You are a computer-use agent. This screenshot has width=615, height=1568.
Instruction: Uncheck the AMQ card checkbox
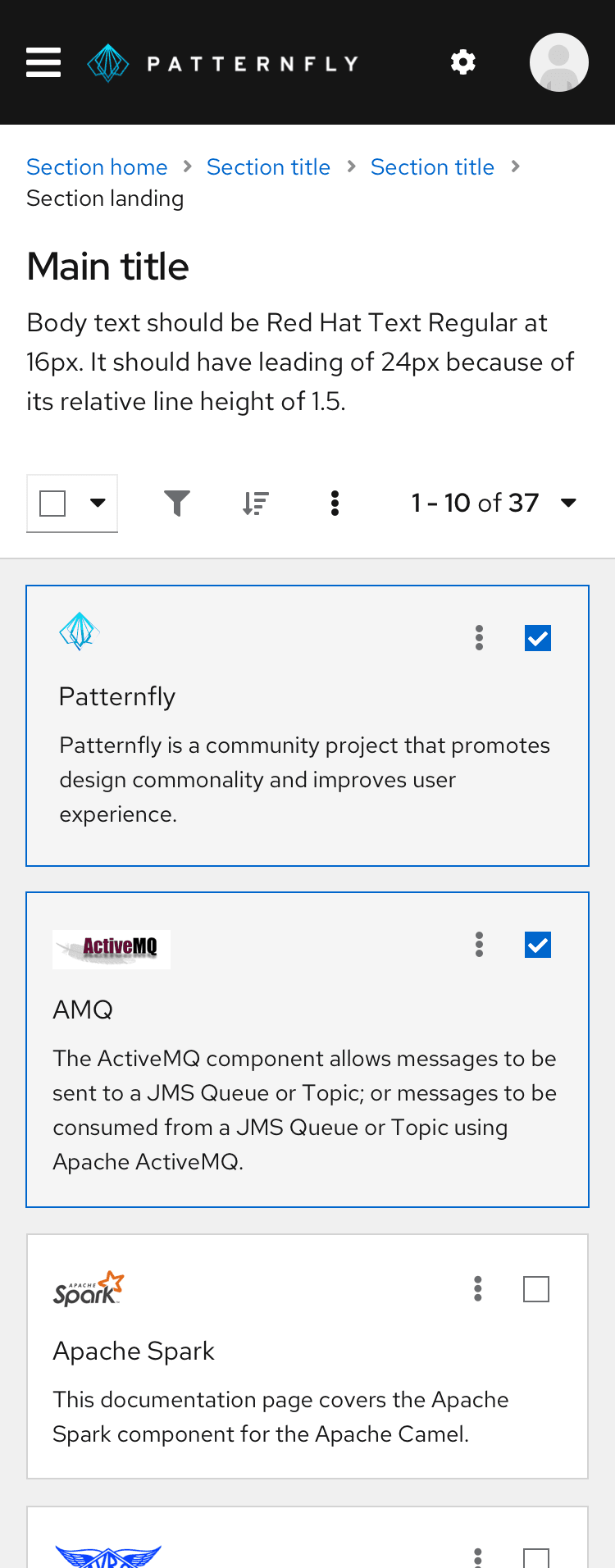click(x=538, y=945)
